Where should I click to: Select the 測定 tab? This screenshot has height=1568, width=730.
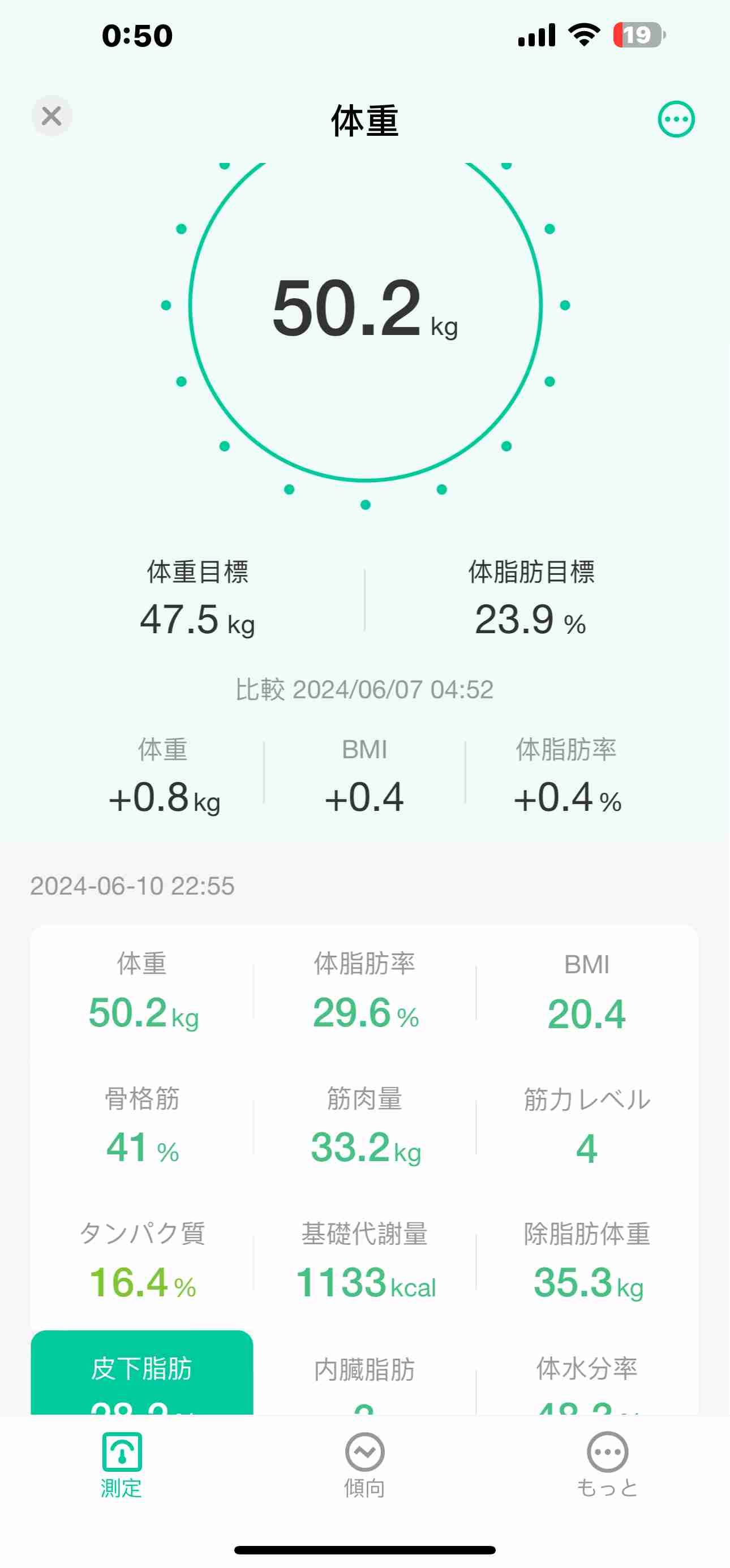point(122,1464)
